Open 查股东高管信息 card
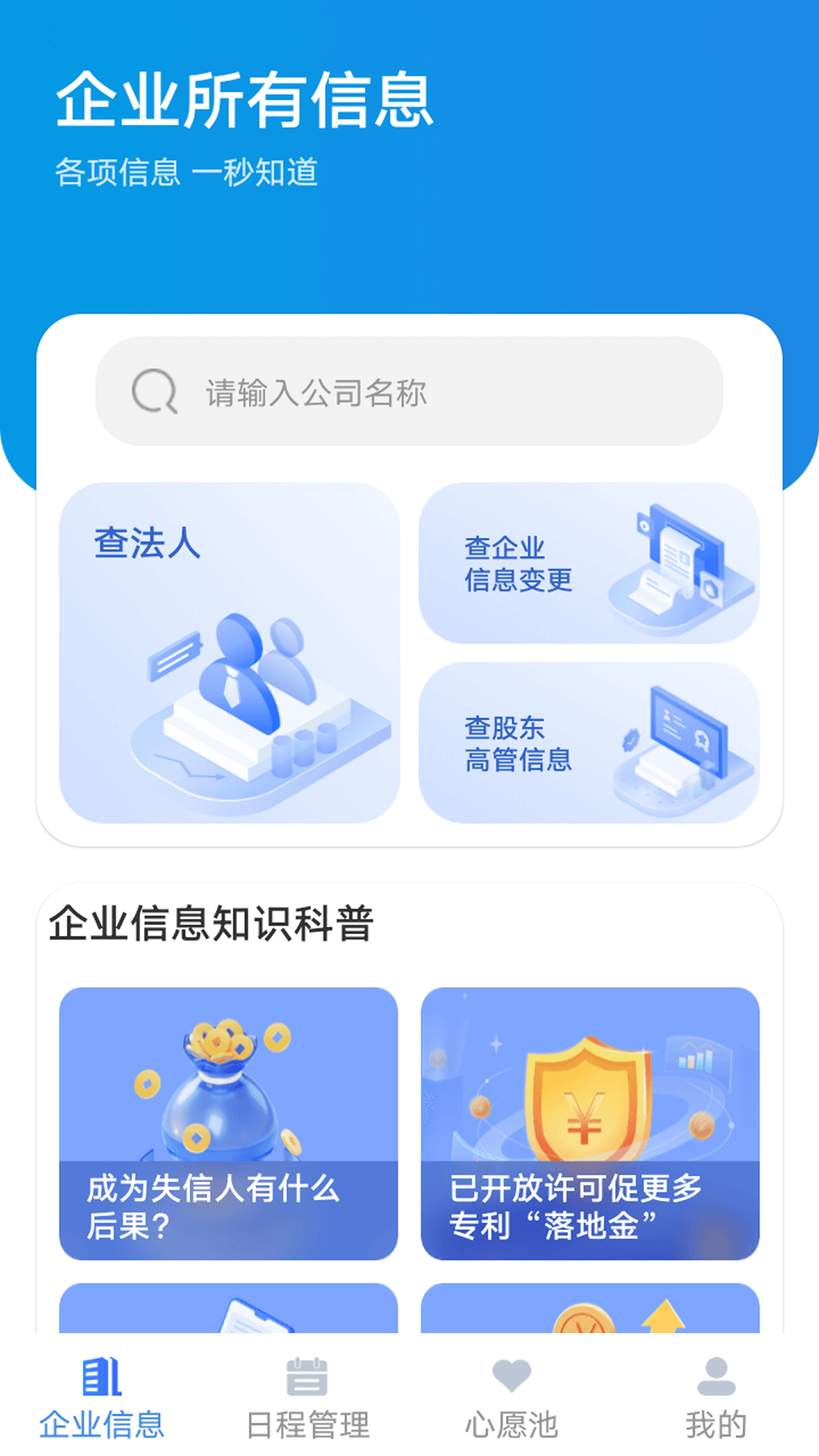Screen dimensions: 819x1456 588,743
